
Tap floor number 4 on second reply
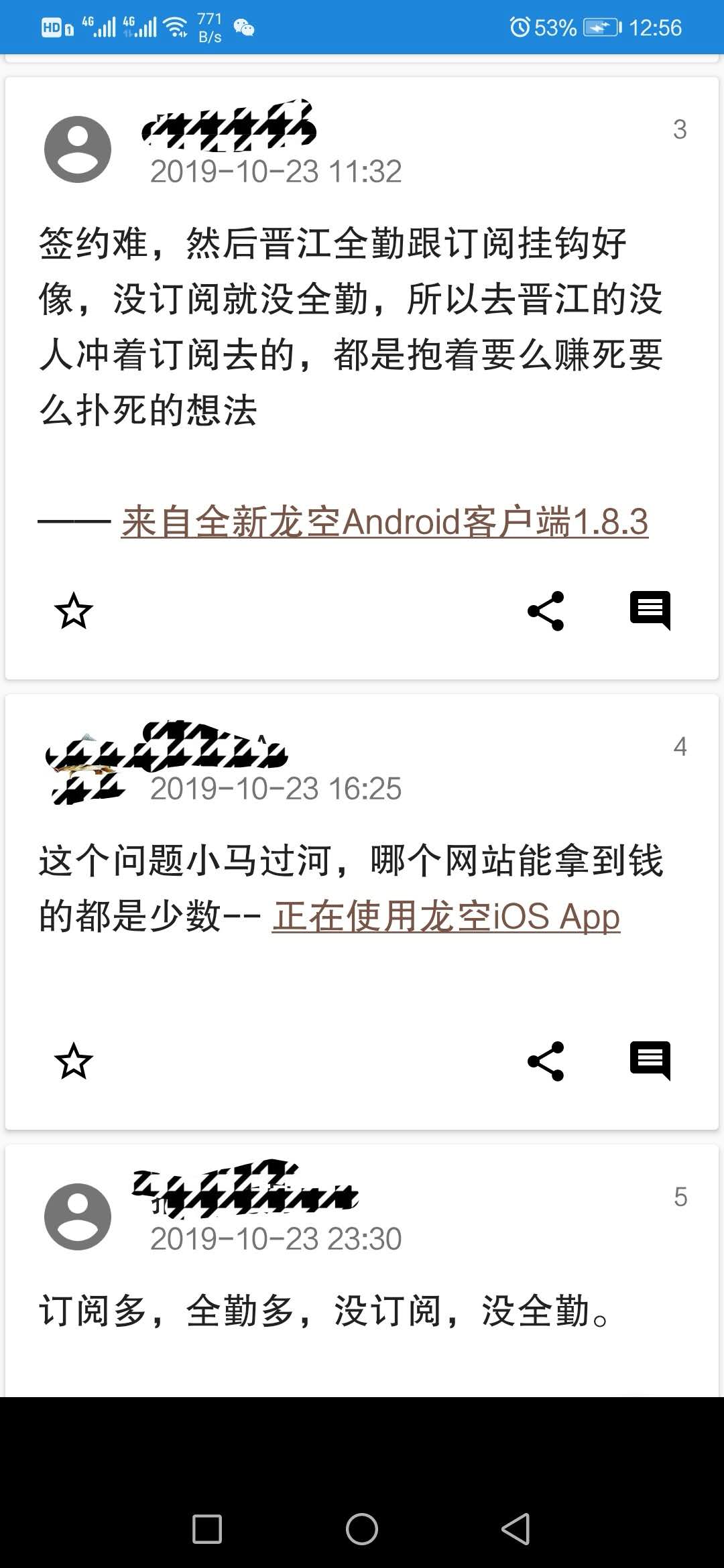[x=679, y=747]
